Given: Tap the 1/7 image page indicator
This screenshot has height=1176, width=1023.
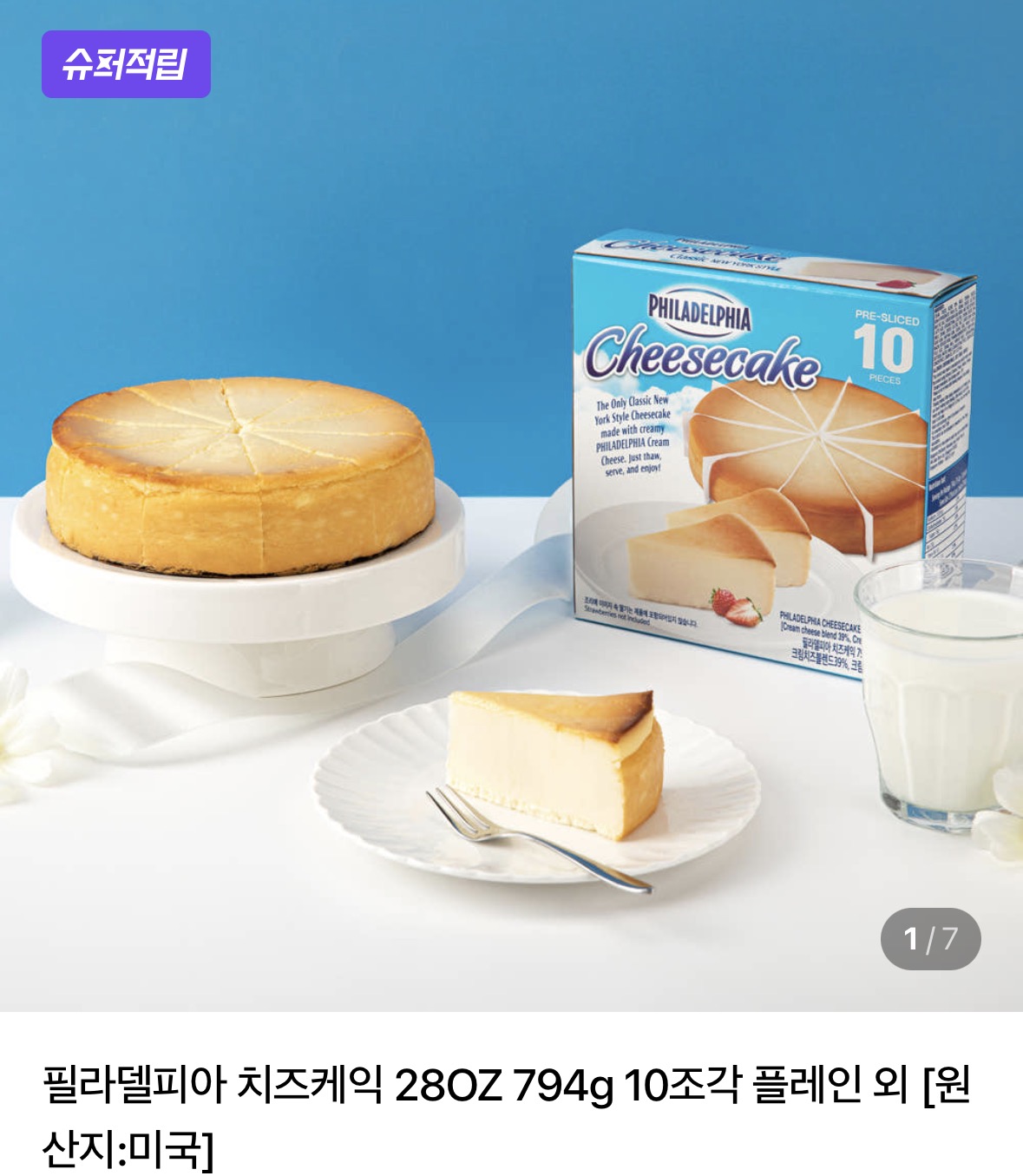Looking at the screenshot, I should pos(930,939).
